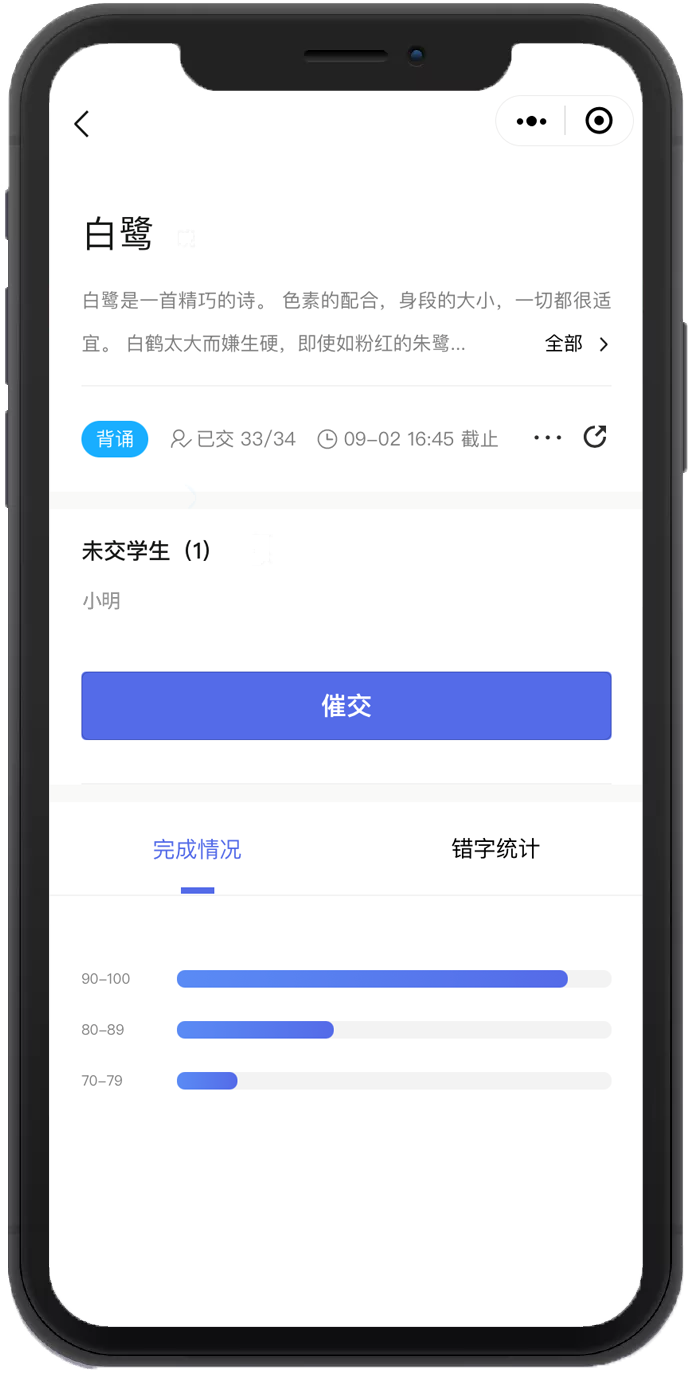
Task: Open the three-dot more options beside the deadline
Action: [547, 438]
